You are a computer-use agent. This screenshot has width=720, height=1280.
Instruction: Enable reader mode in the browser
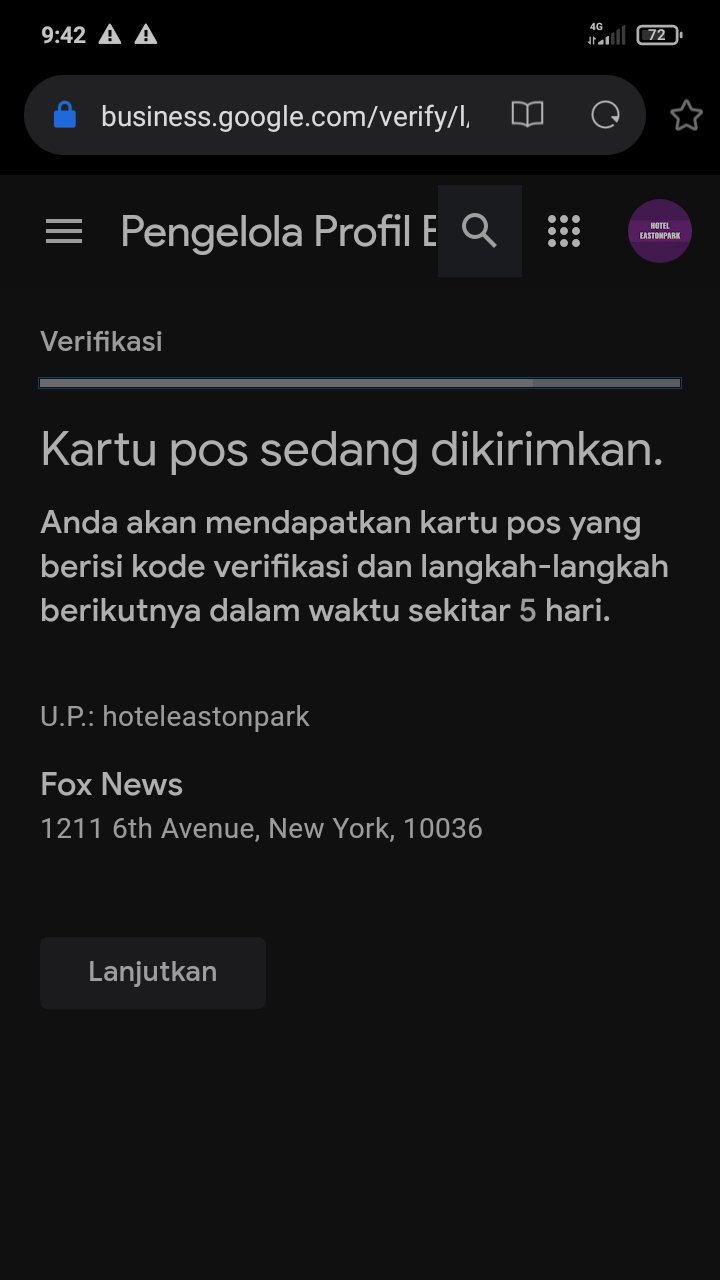tap(527, 115)
